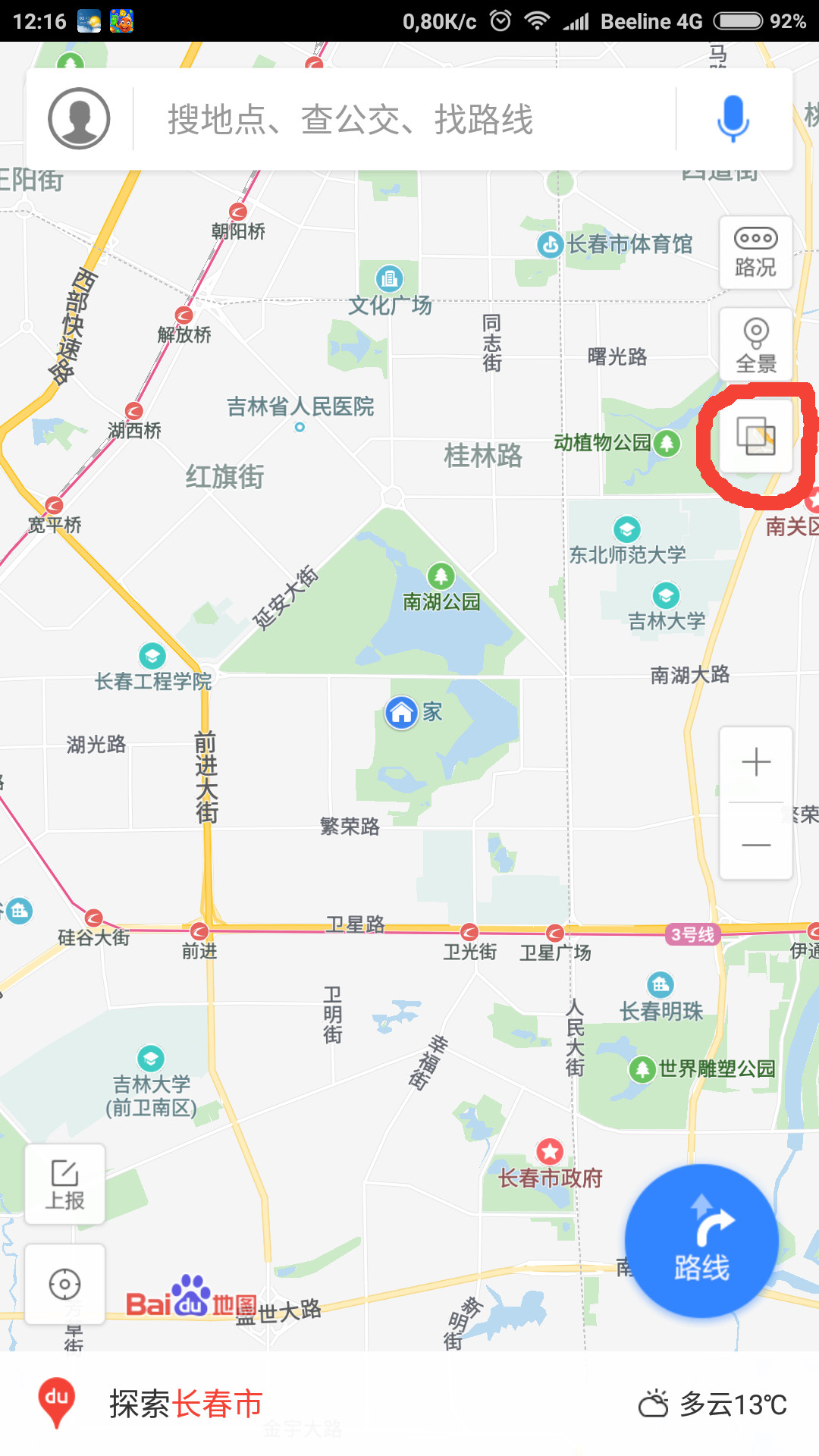Viewport: 819px width, 1456px height.
Task: Open 探索长春市 explore bar
Action: coord(186,1404)
